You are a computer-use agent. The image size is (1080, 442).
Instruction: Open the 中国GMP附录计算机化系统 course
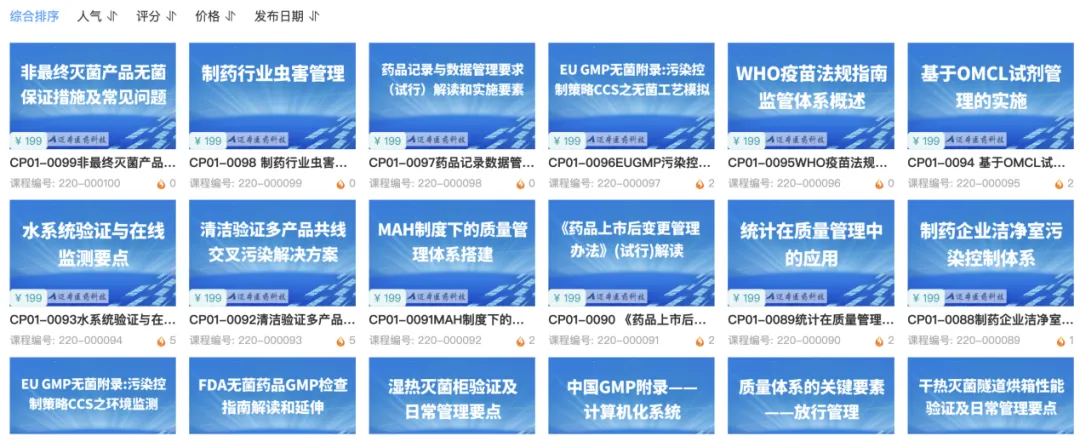pos(632,398)
